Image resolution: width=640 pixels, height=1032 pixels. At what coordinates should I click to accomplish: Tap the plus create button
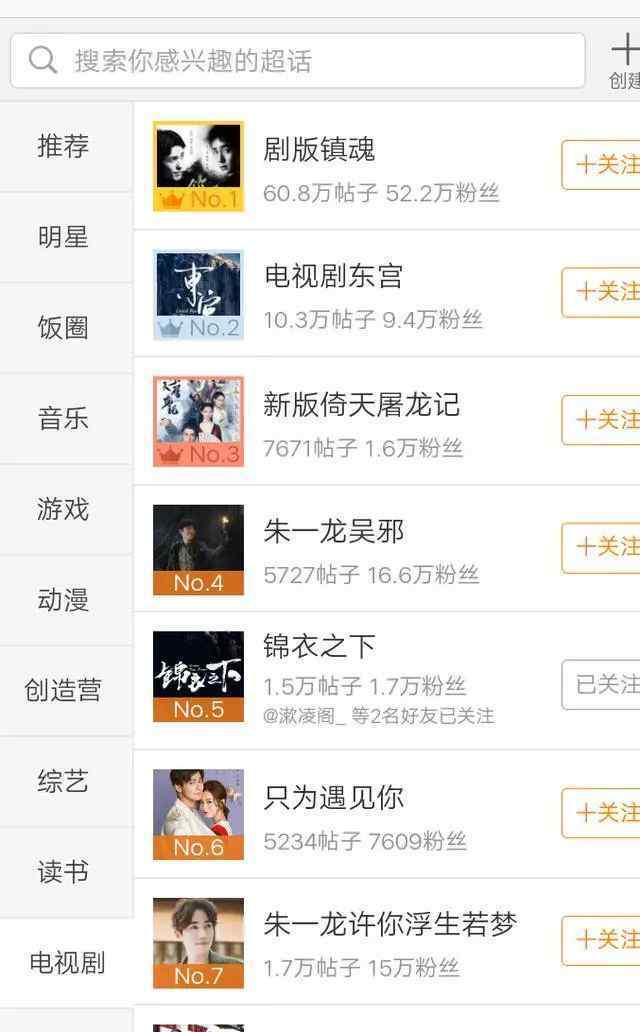click(624, 63)
